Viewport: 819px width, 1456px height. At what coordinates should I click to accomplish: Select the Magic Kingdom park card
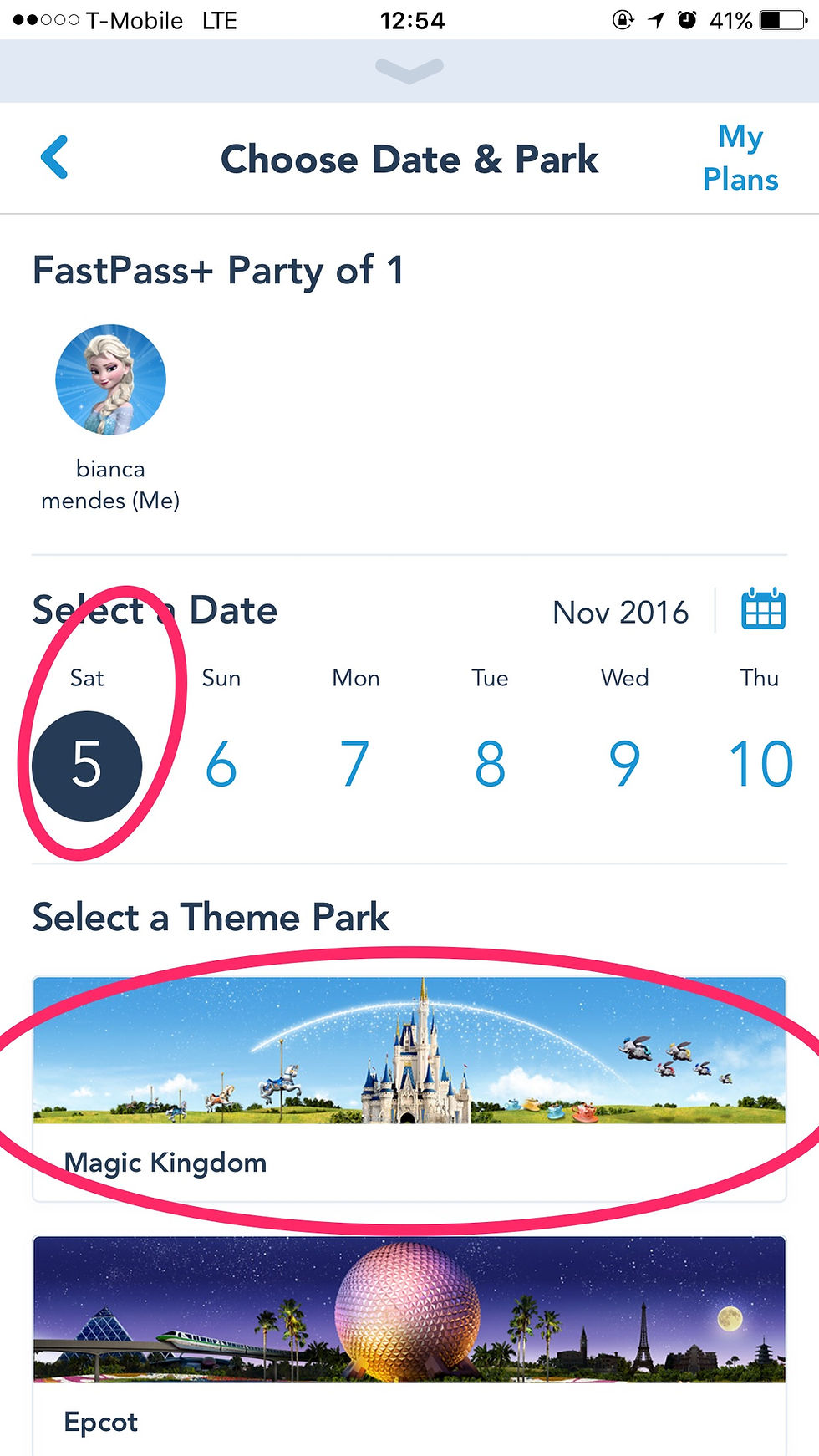coord(409,1087)
